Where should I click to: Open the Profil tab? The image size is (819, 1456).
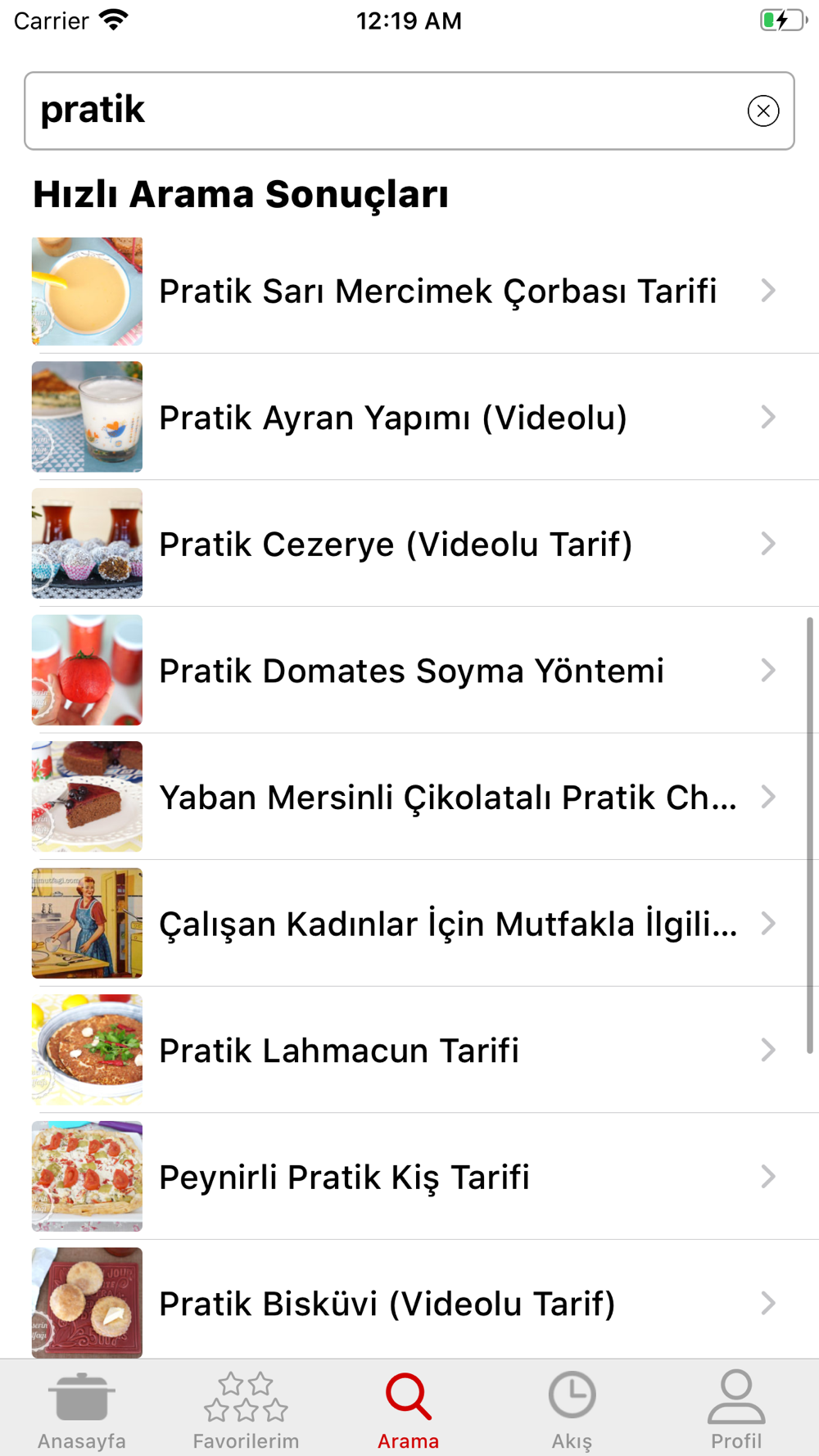pyautogui.click(x=735, y=1410)
